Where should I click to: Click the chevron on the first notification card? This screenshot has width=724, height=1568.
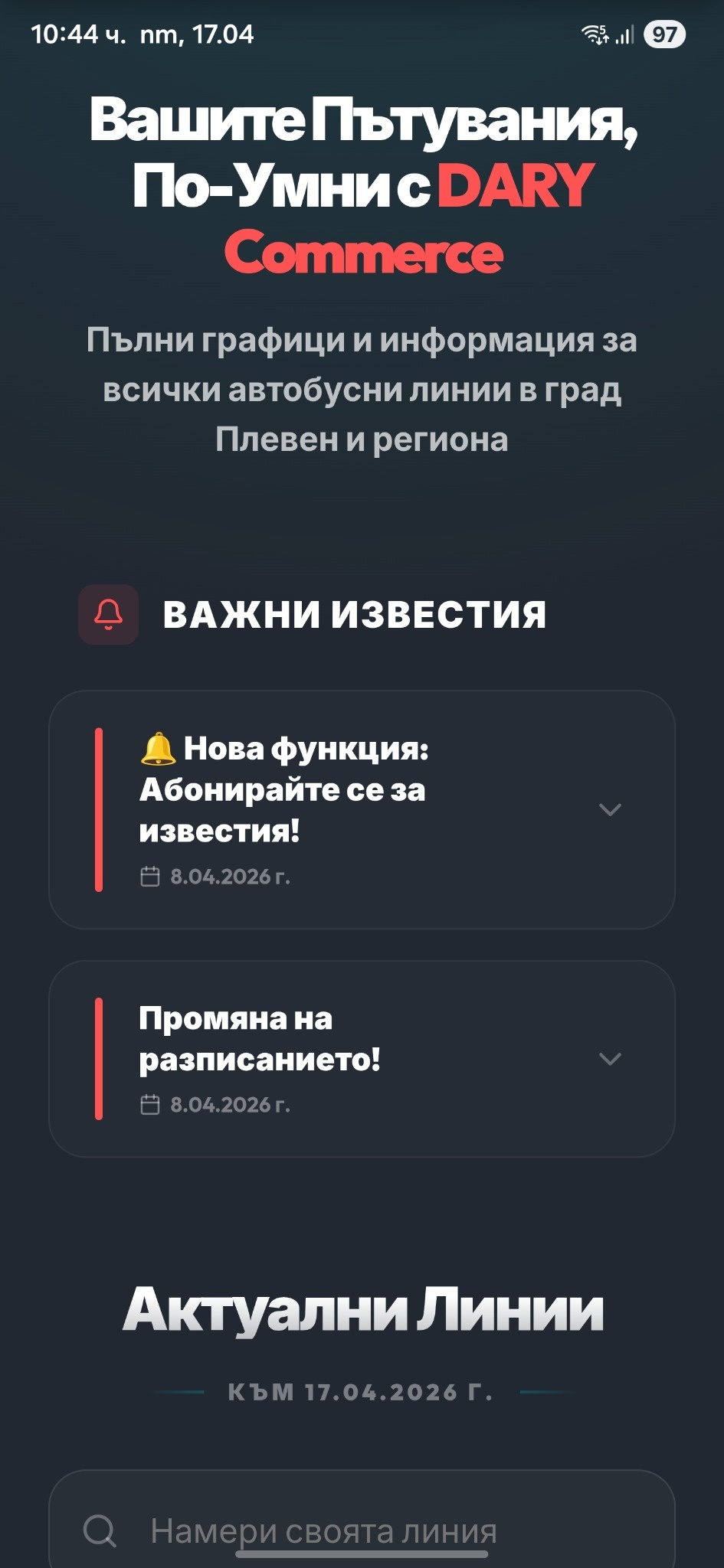coord(611,810)
